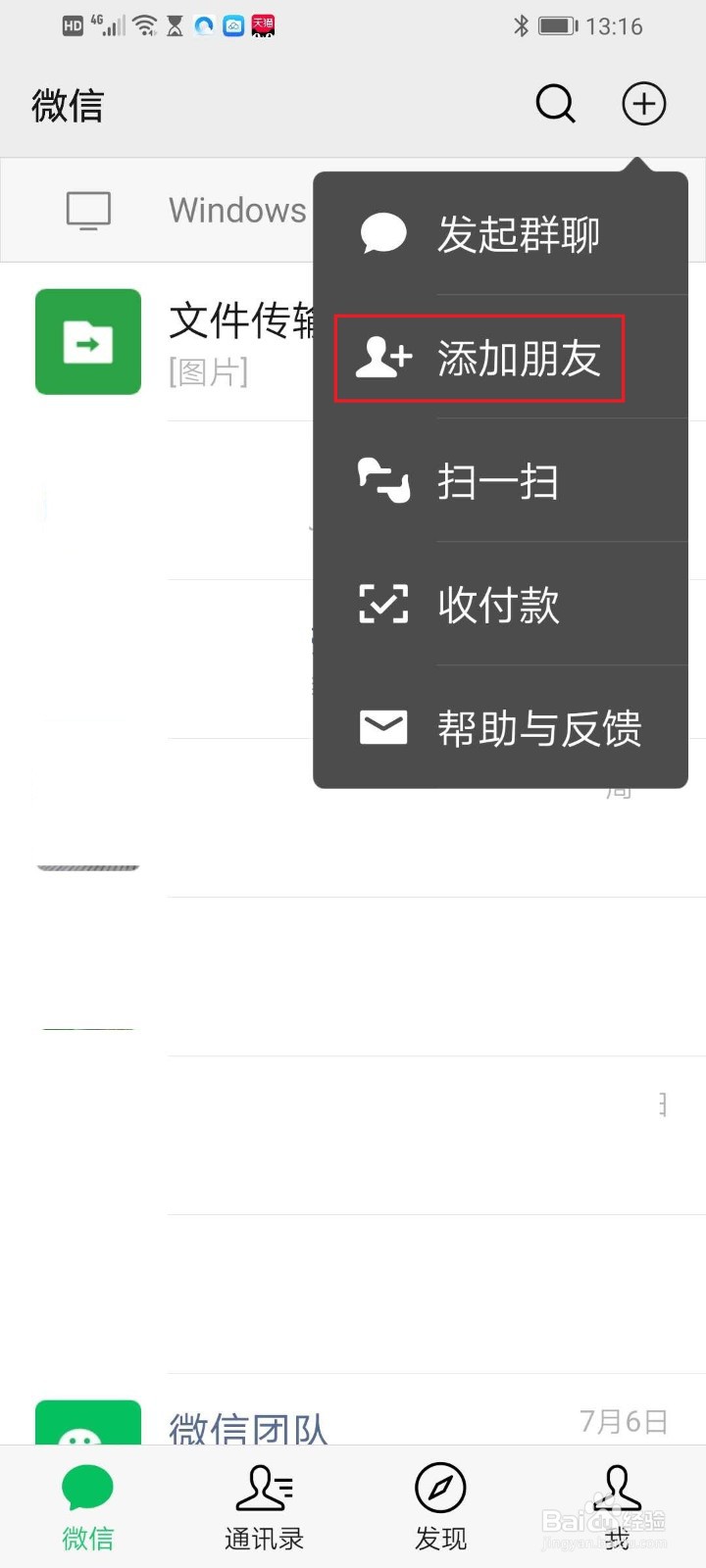The width and height of the screenshot is (706, 1568).
Task: Tap 收付款 to open payments
Action: point(497,605)
